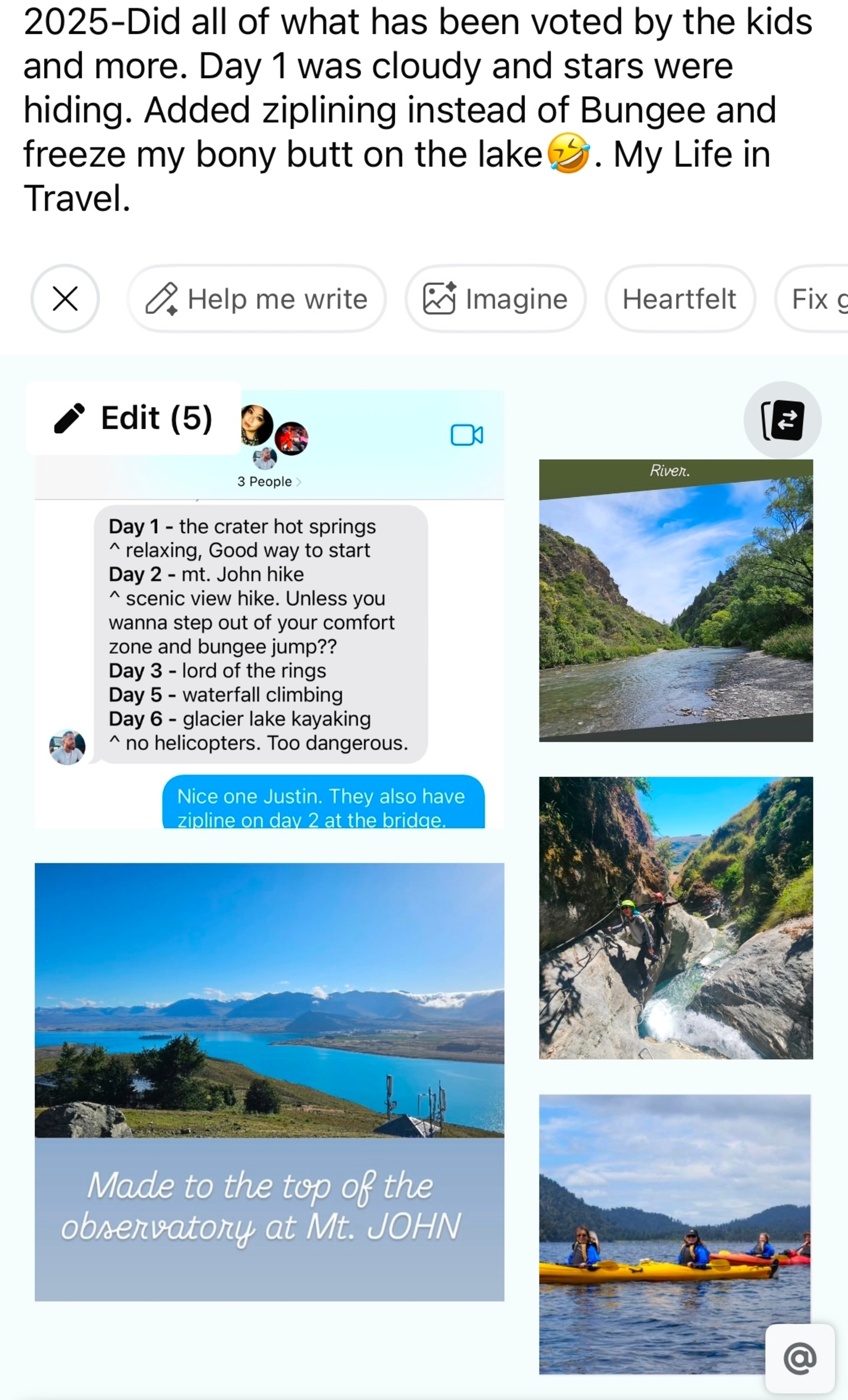The height and width of the screenshot is (1400, 848).
Task: Open the River photo tile
Action: point(675,601)
